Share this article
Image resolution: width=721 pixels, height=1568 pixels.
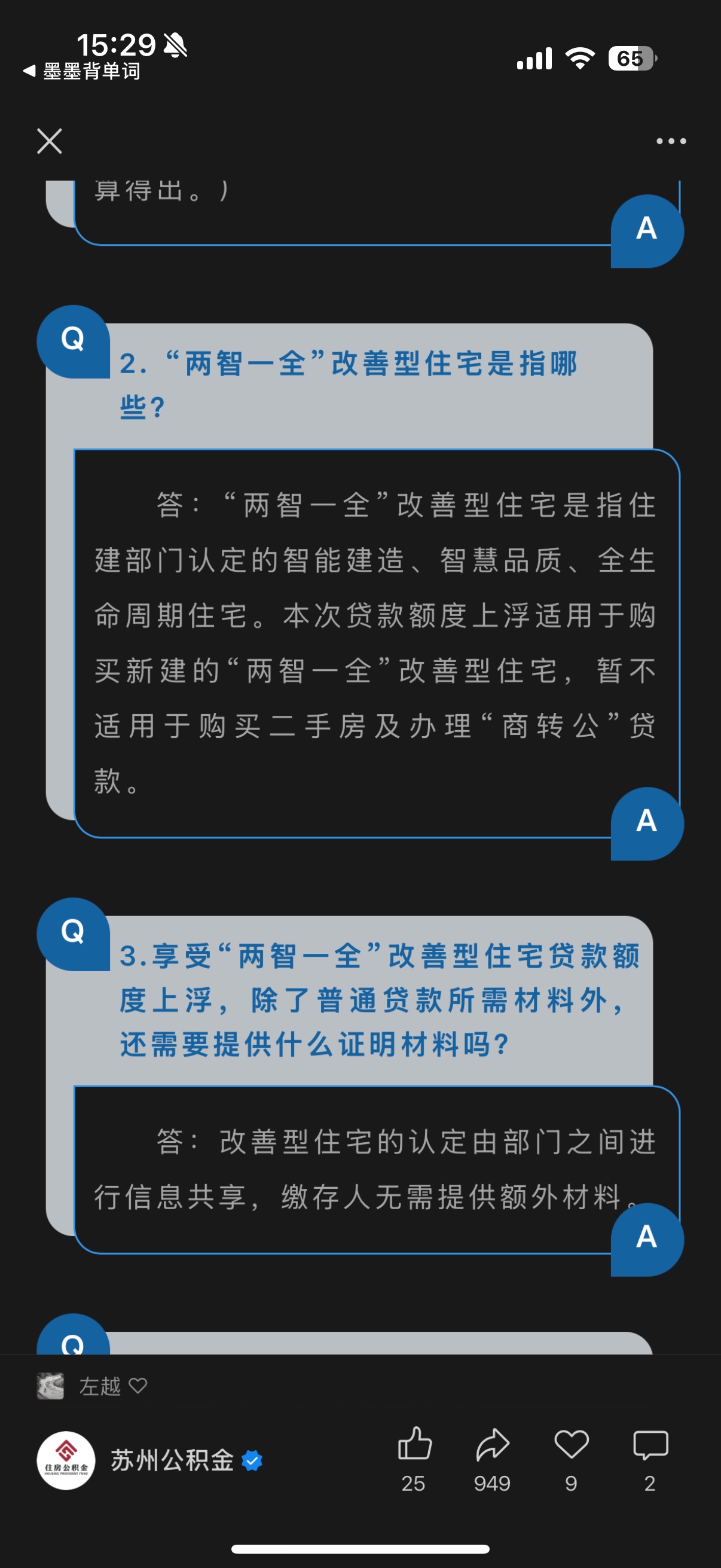coord(492,1444)
